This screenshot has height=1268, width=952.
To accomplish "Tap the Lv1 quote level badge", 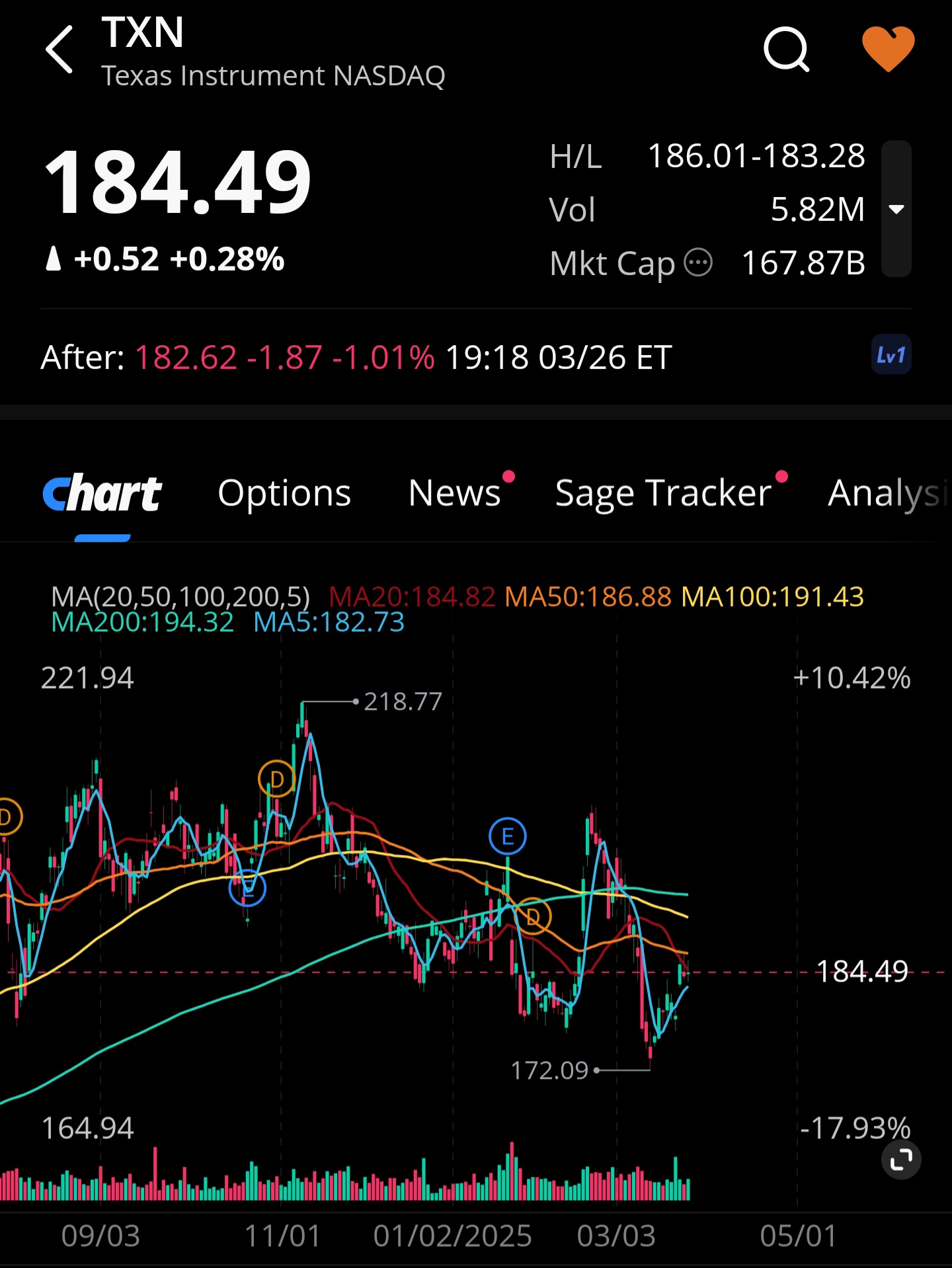I will (891, 356).
